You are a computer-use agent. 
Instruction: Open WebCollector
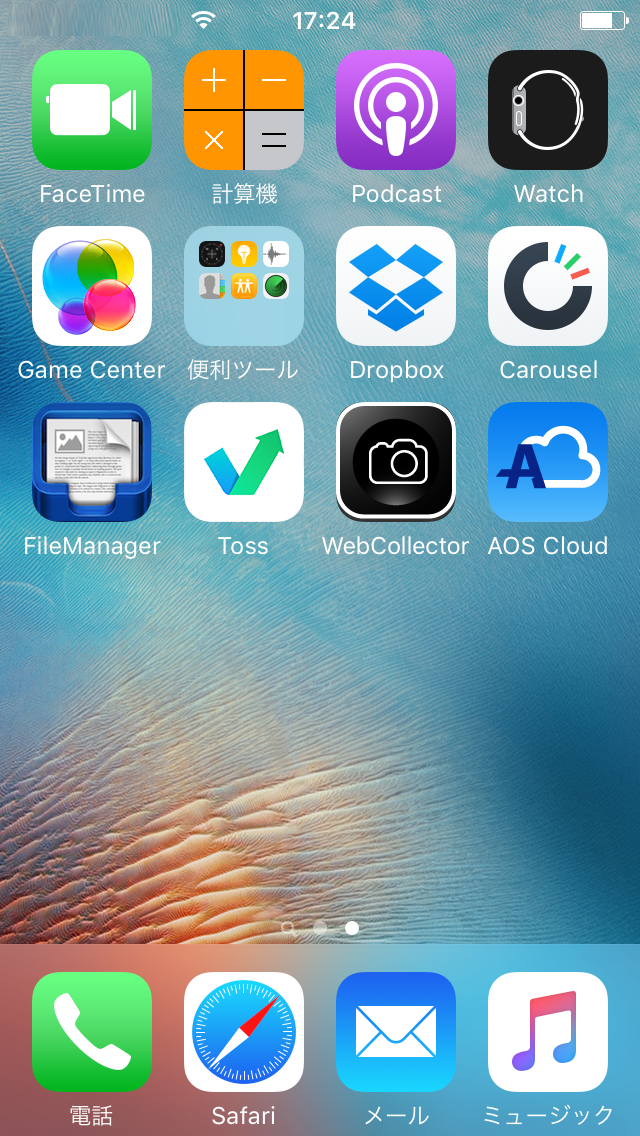pos(396,462)
